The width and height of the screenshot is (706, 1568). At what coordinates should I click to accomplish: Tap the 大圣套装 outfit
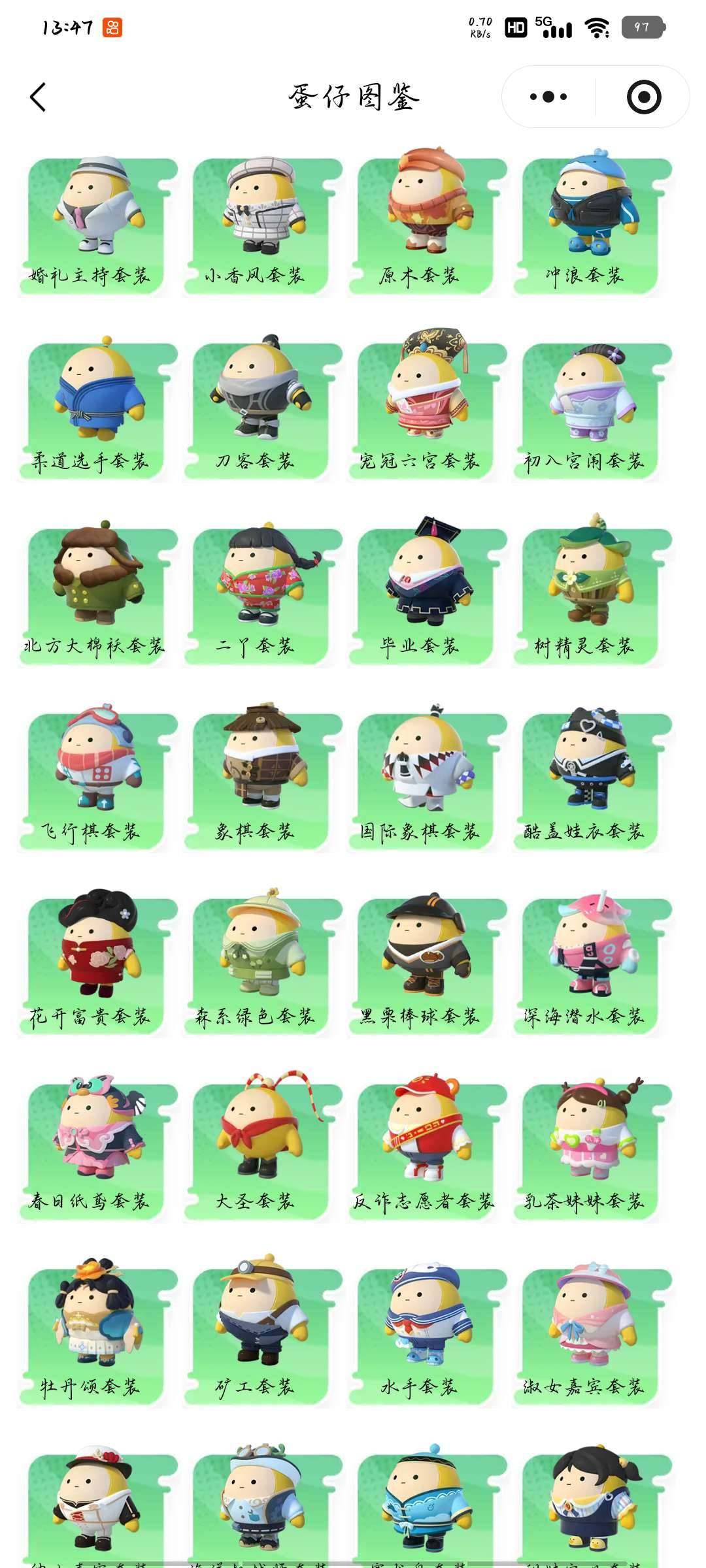(263, 1151)
